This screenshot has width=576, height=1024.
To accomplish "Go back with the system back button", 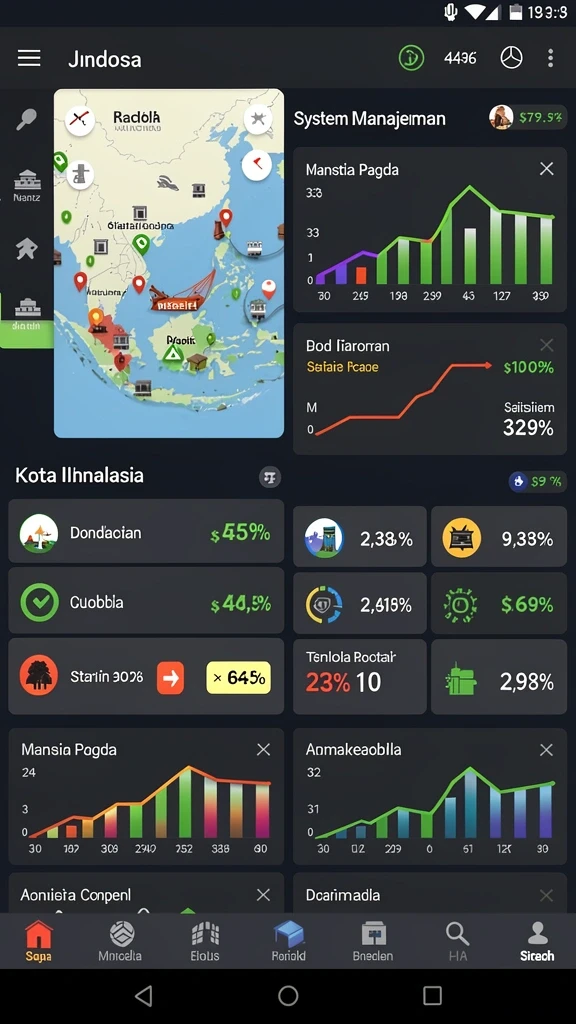I will click(x=144, y=996).
